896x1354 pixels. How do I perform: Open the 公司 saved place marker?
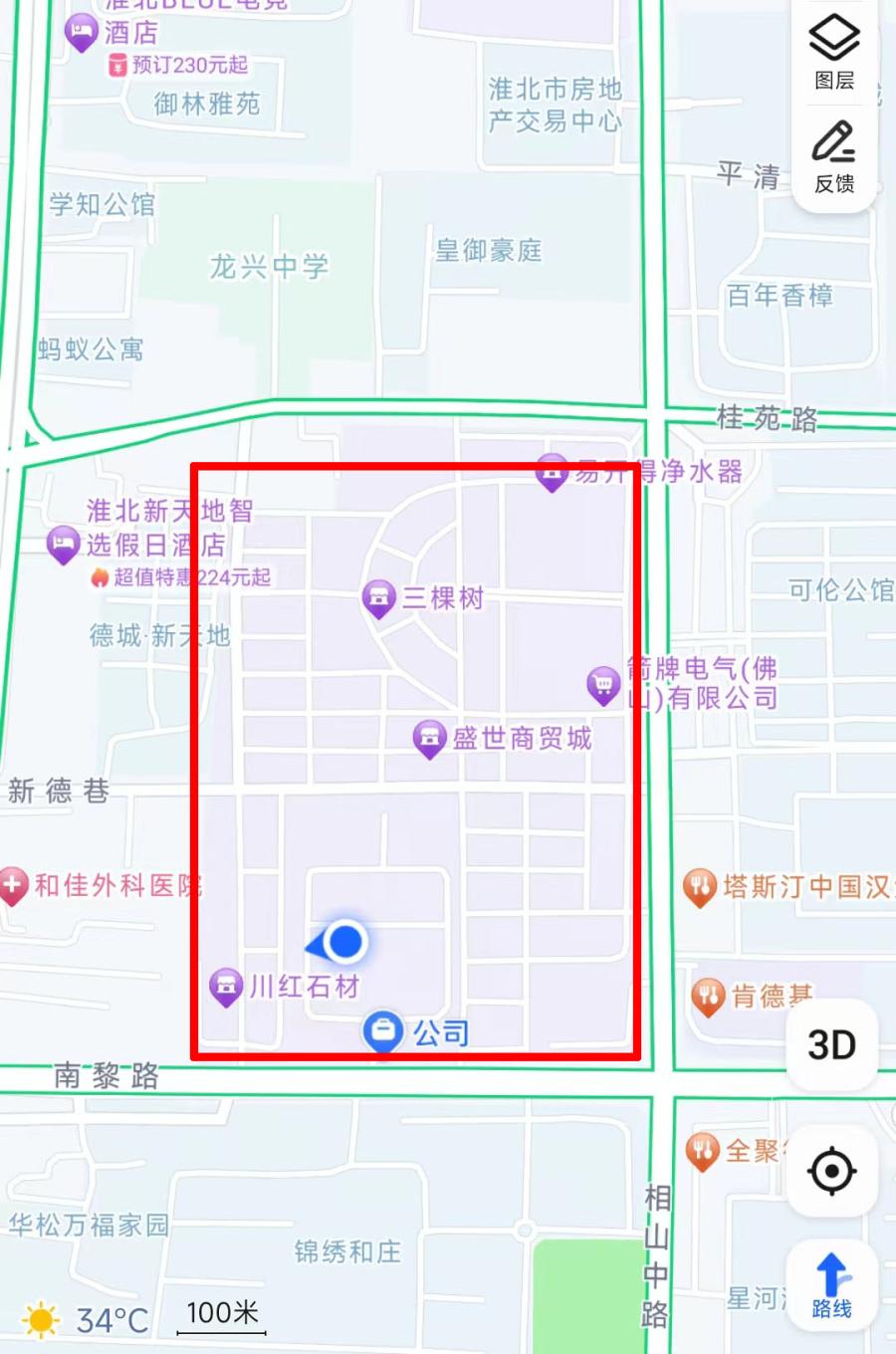383,1031
